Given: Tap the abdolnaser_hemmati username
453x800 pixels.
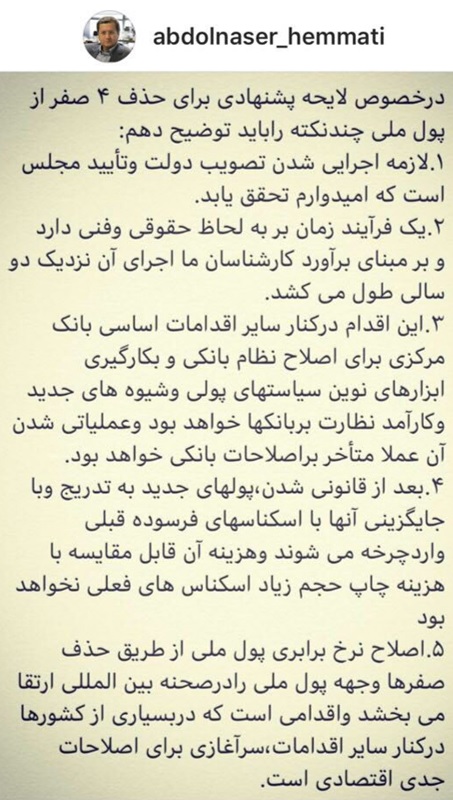Looking at the screenshot, I should pos(268,37).
